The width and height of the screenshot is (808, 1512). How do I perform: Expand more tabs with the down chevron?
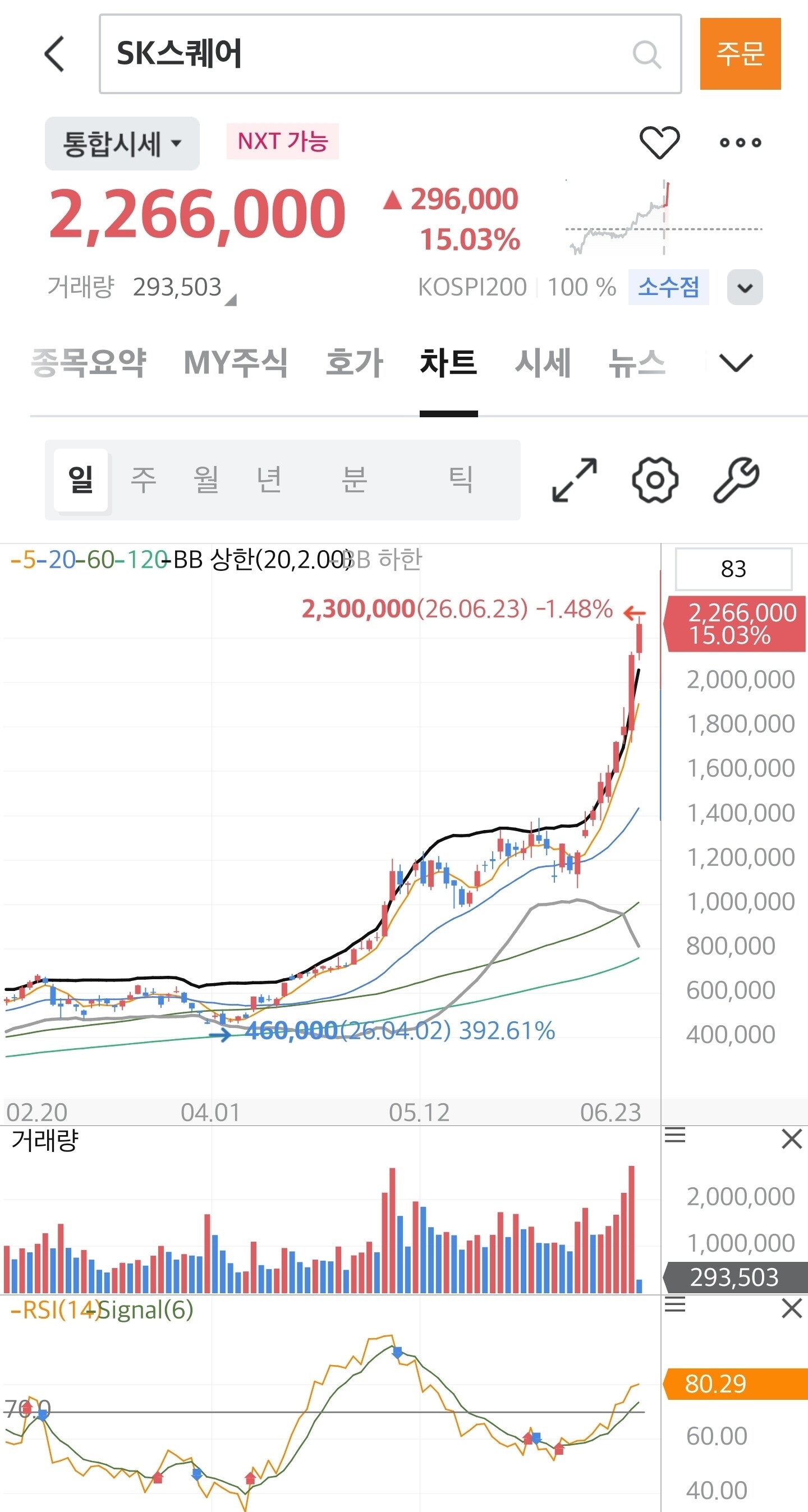pyautogui.click(x=736, y=362)
